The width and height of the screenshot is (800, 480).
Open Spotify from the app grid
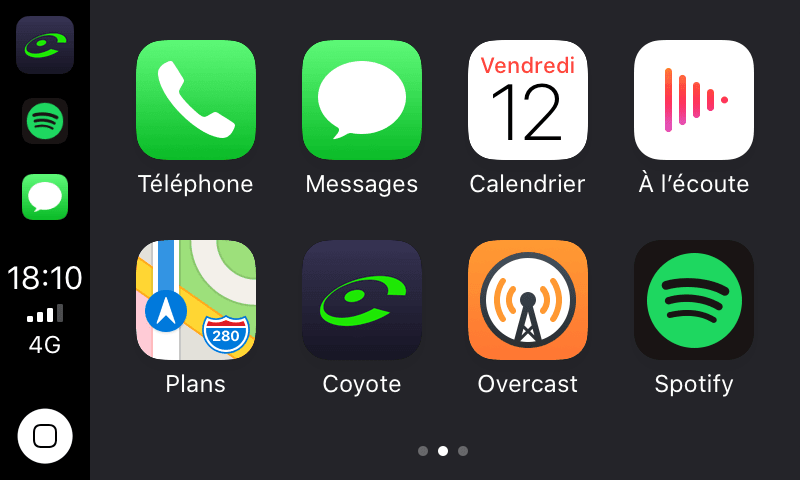coord(694,300)
